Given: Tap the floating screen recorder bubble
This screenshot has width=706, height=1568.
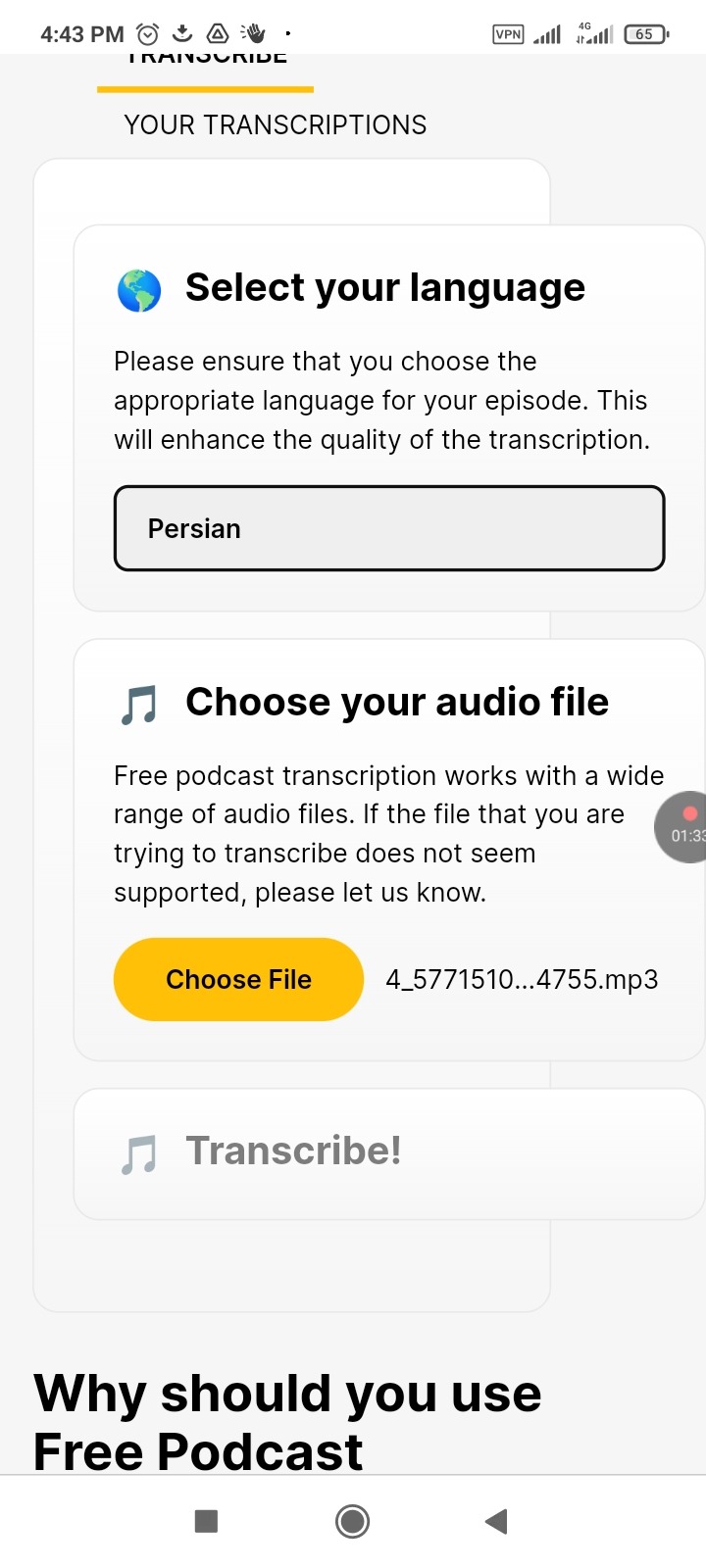Looking at the screenshot, I should coord(684,827).
